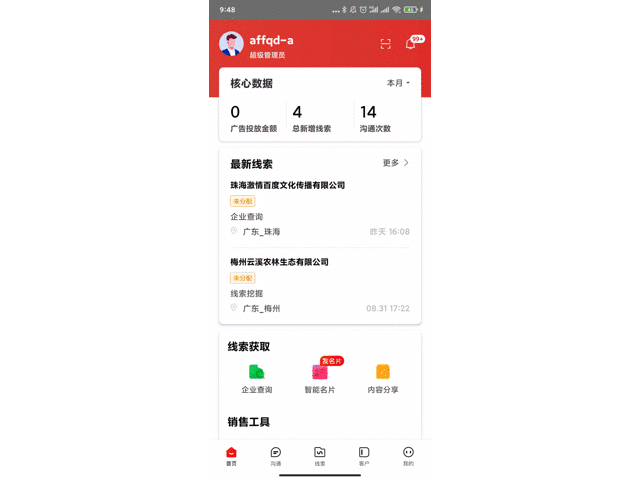Expand the 本月 period dropdown
The width and height of the screenshot is (640, 480).
pos(398,83)
